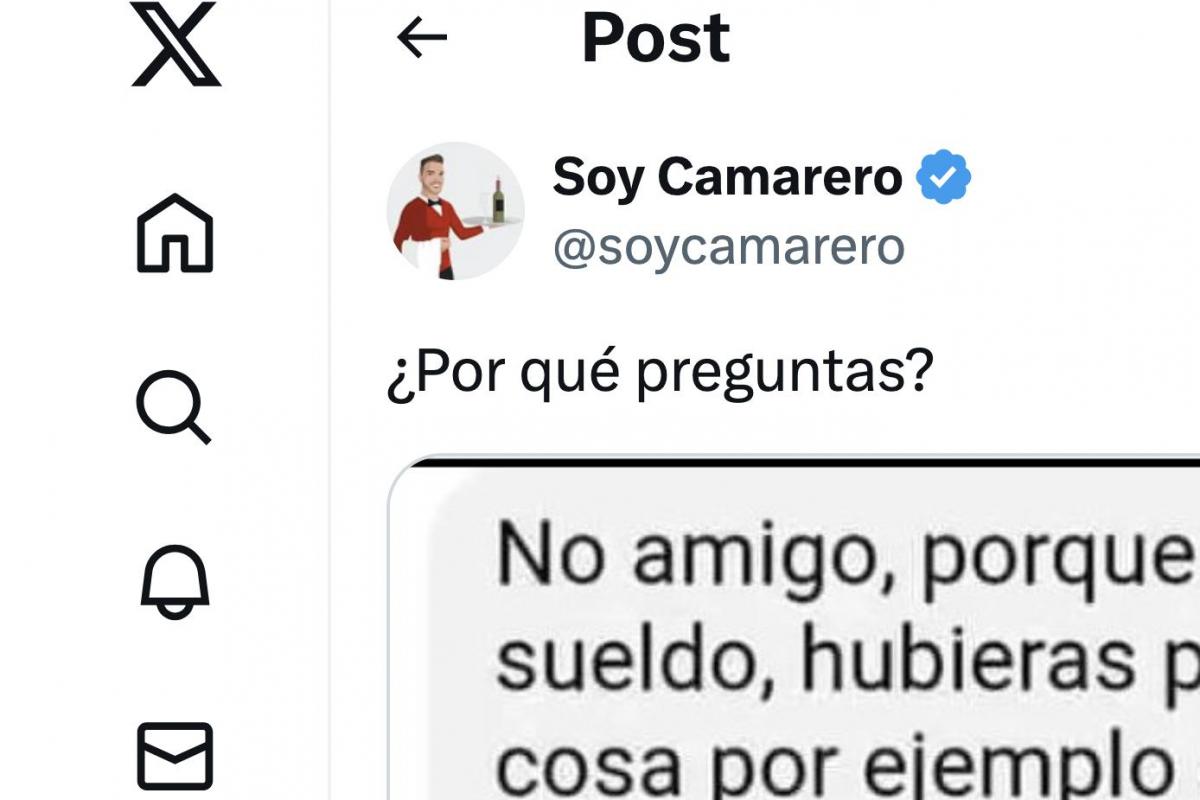Open the Home section in the sidebar
The image size is (1200, 800).
(x=175, y=233)
